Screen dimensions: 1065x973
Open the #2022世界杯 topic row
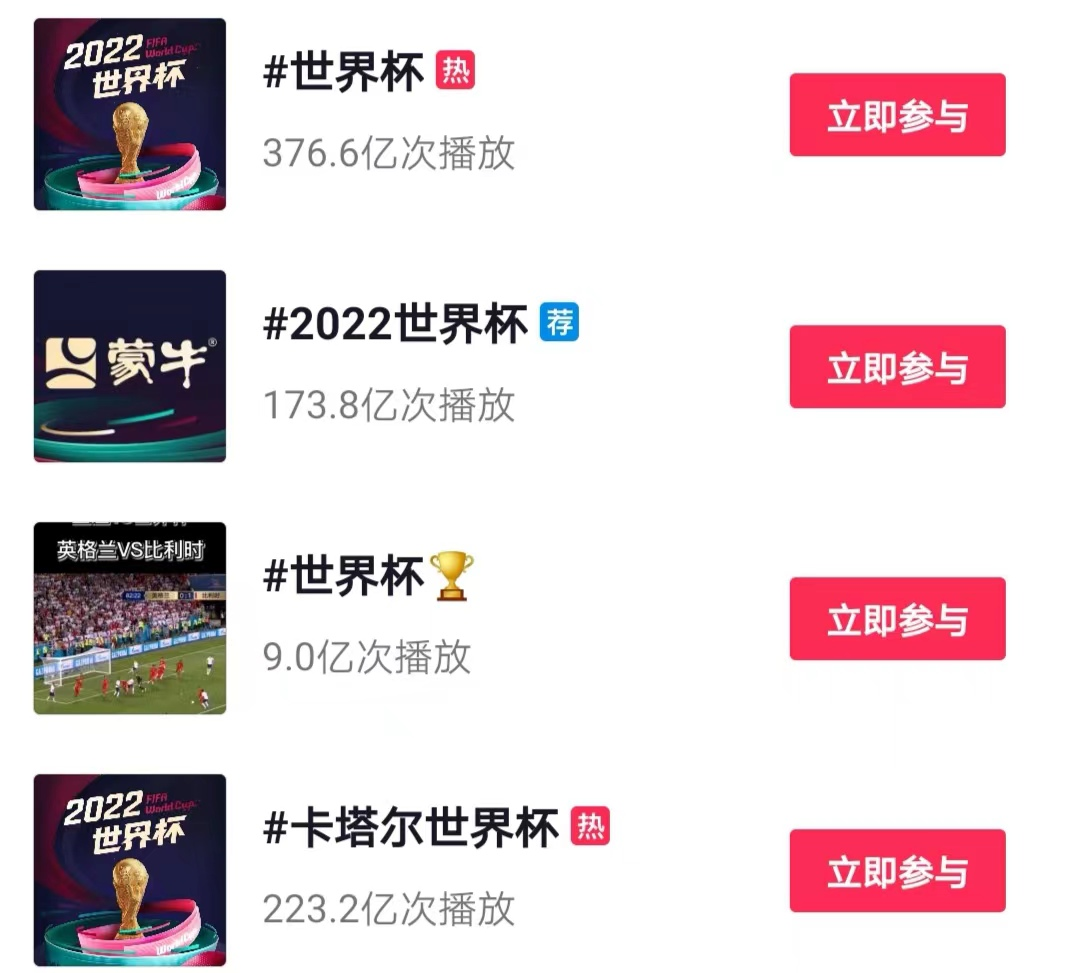coord(395,326)
